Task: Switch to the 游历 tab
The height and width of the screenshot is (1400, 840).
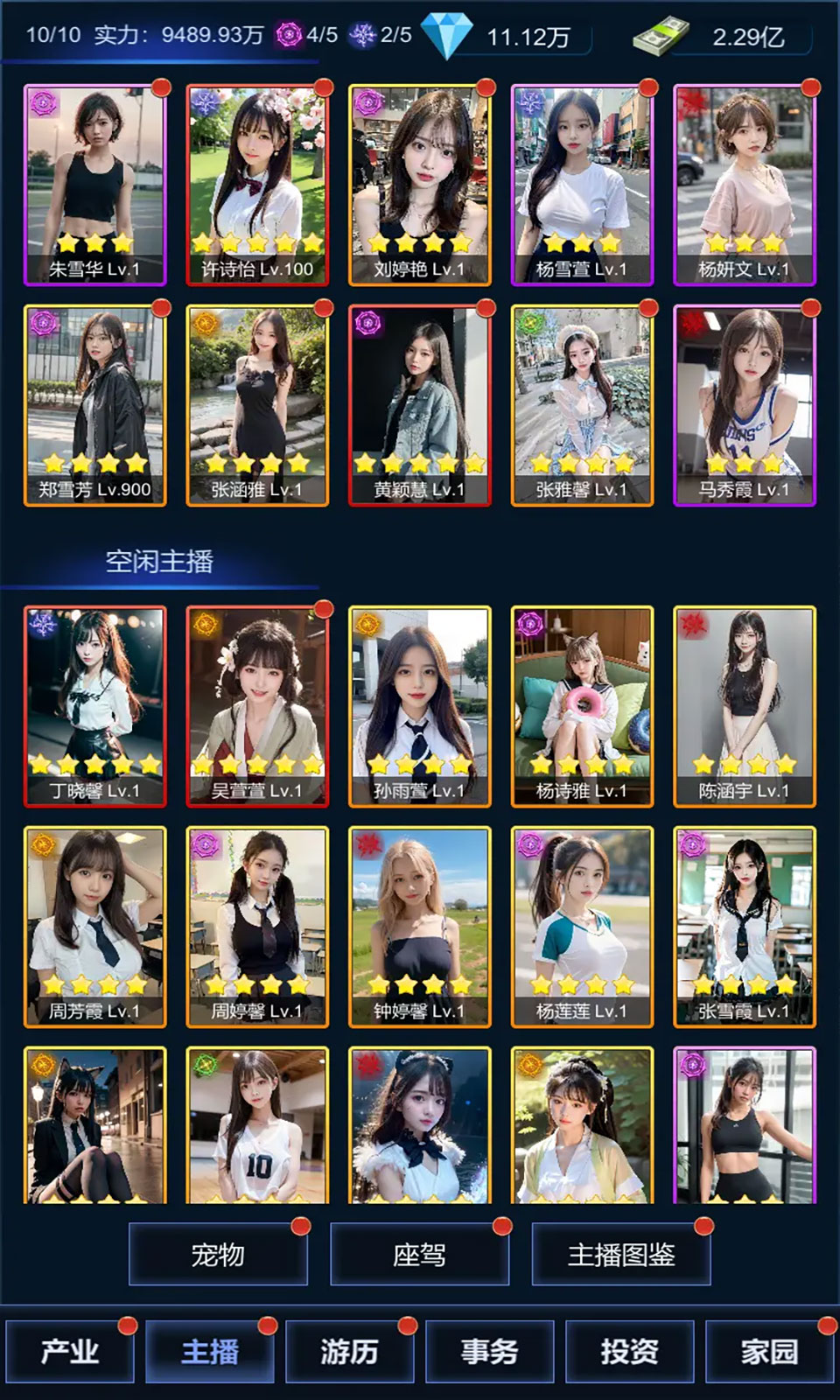Action: point(349,1351)
